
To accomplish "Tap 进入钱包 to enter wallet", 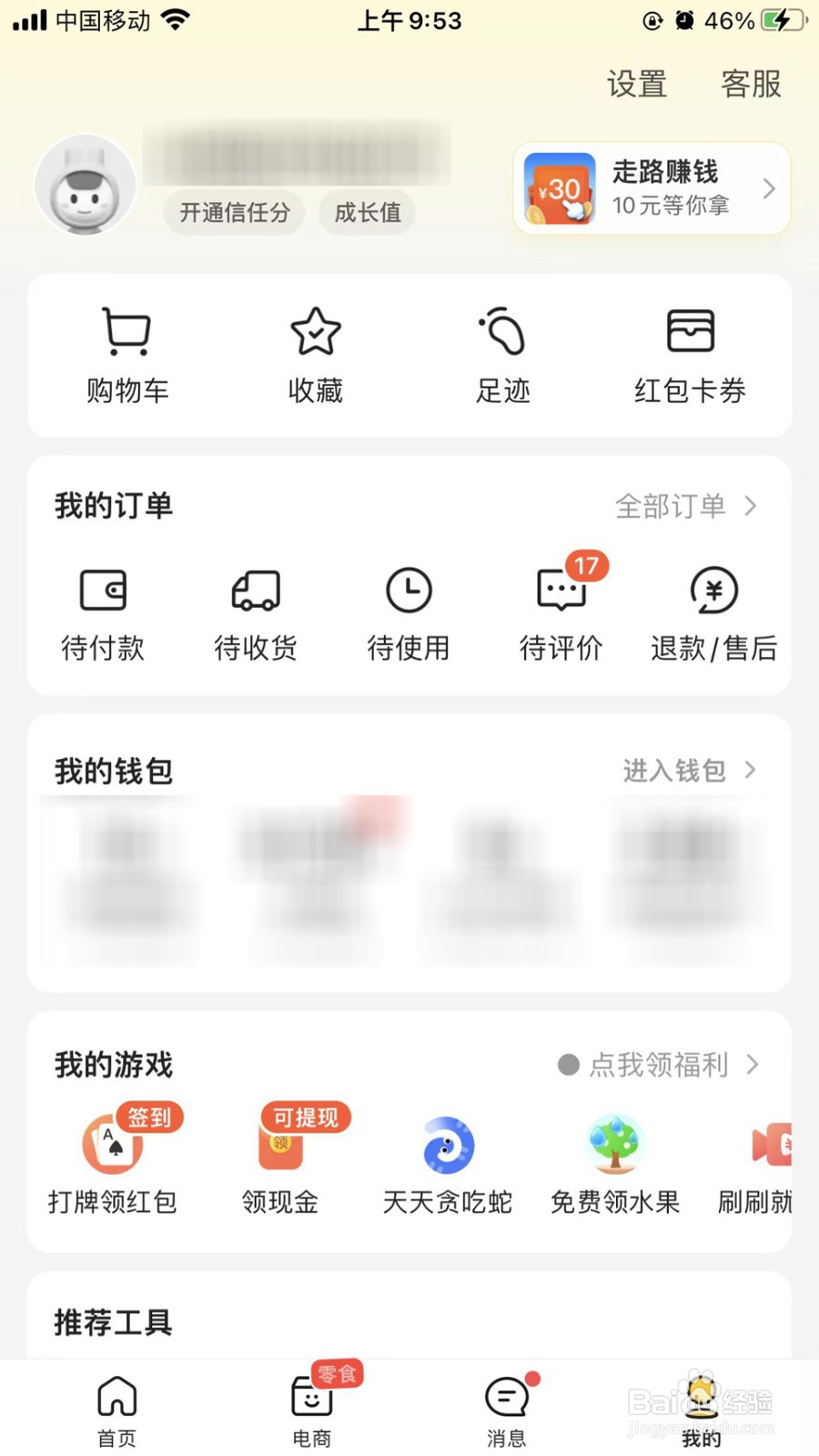I will [x=689, y=771].
